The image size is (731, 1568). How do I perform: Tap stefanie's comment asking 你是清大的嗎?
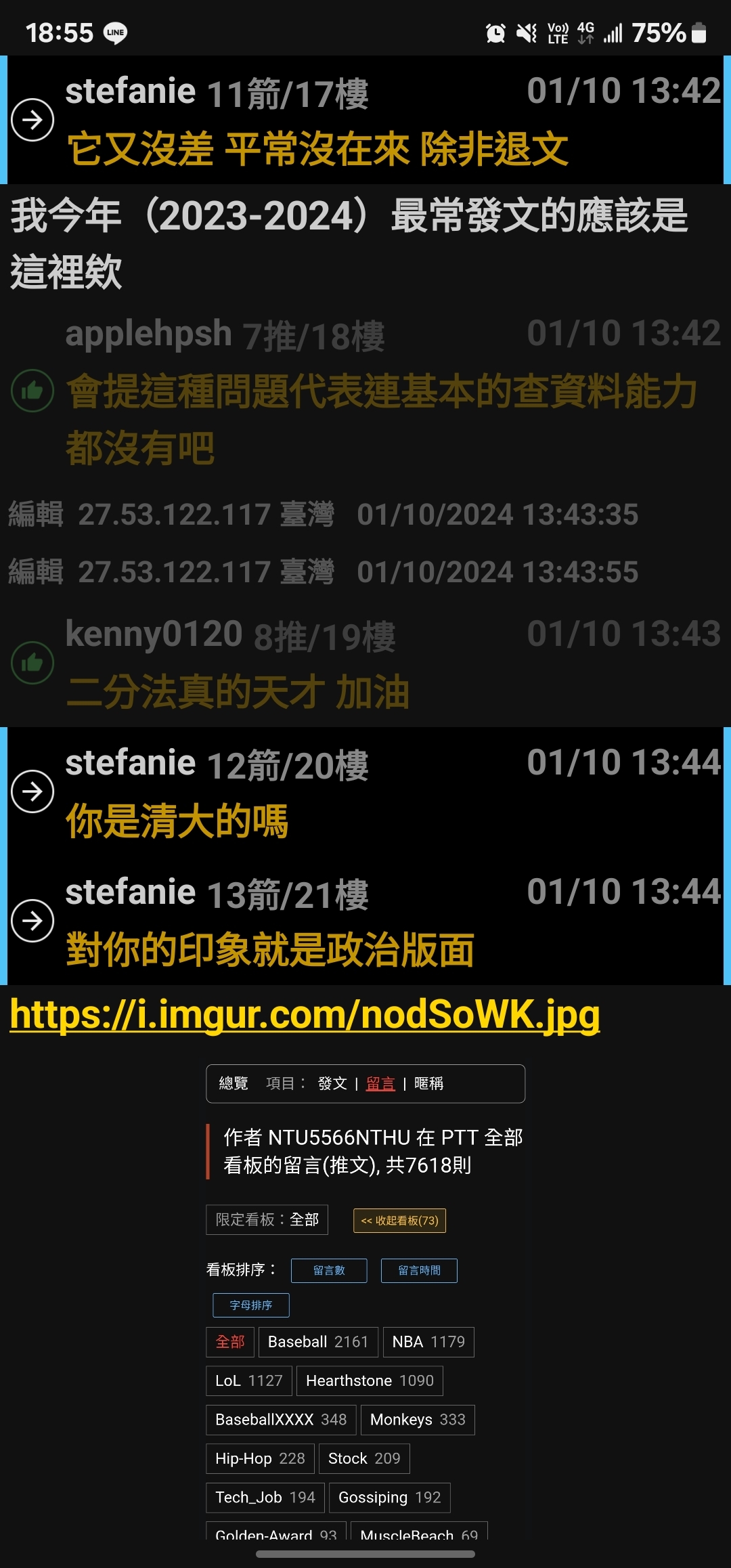[365, 792]
